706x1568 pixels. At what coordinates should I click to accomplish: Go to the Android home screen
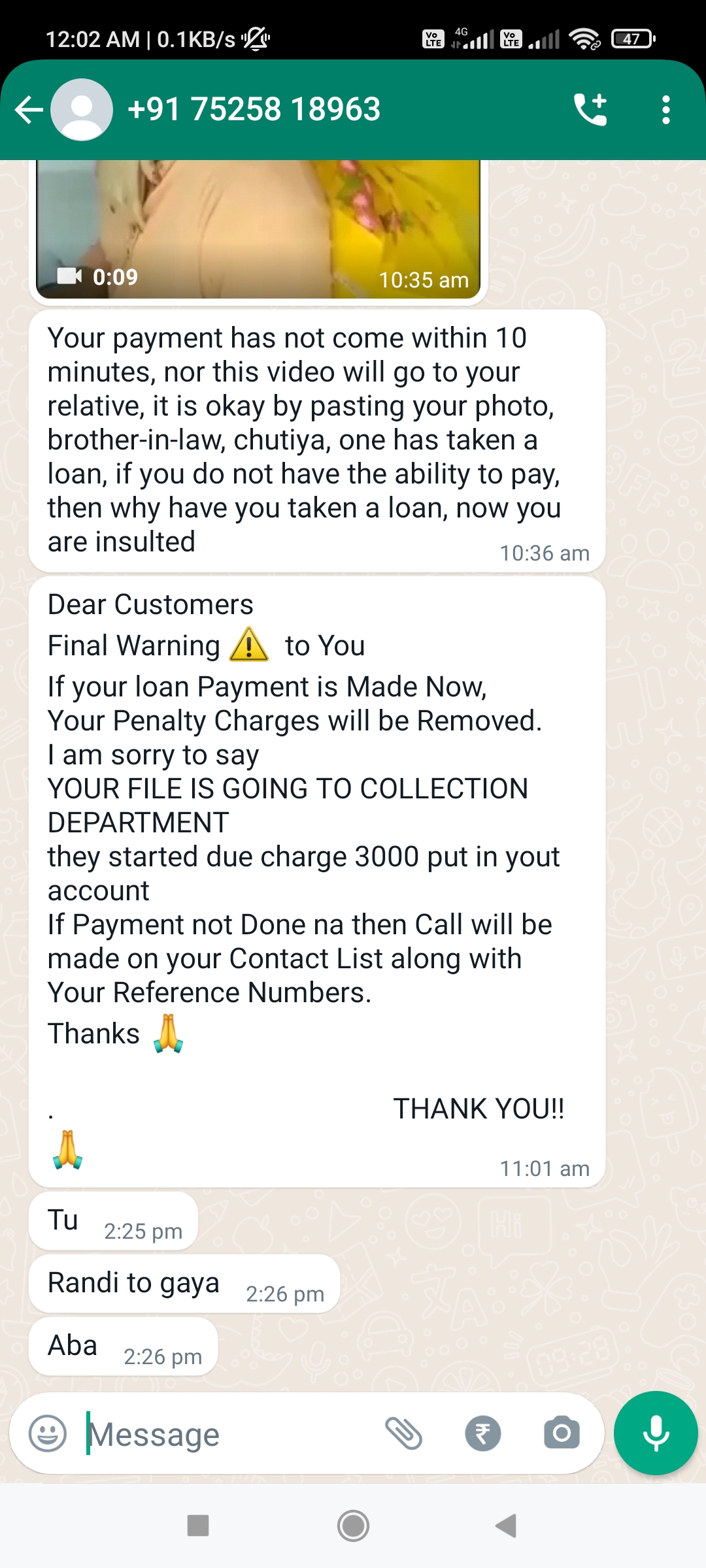[x=353, y=1526]
